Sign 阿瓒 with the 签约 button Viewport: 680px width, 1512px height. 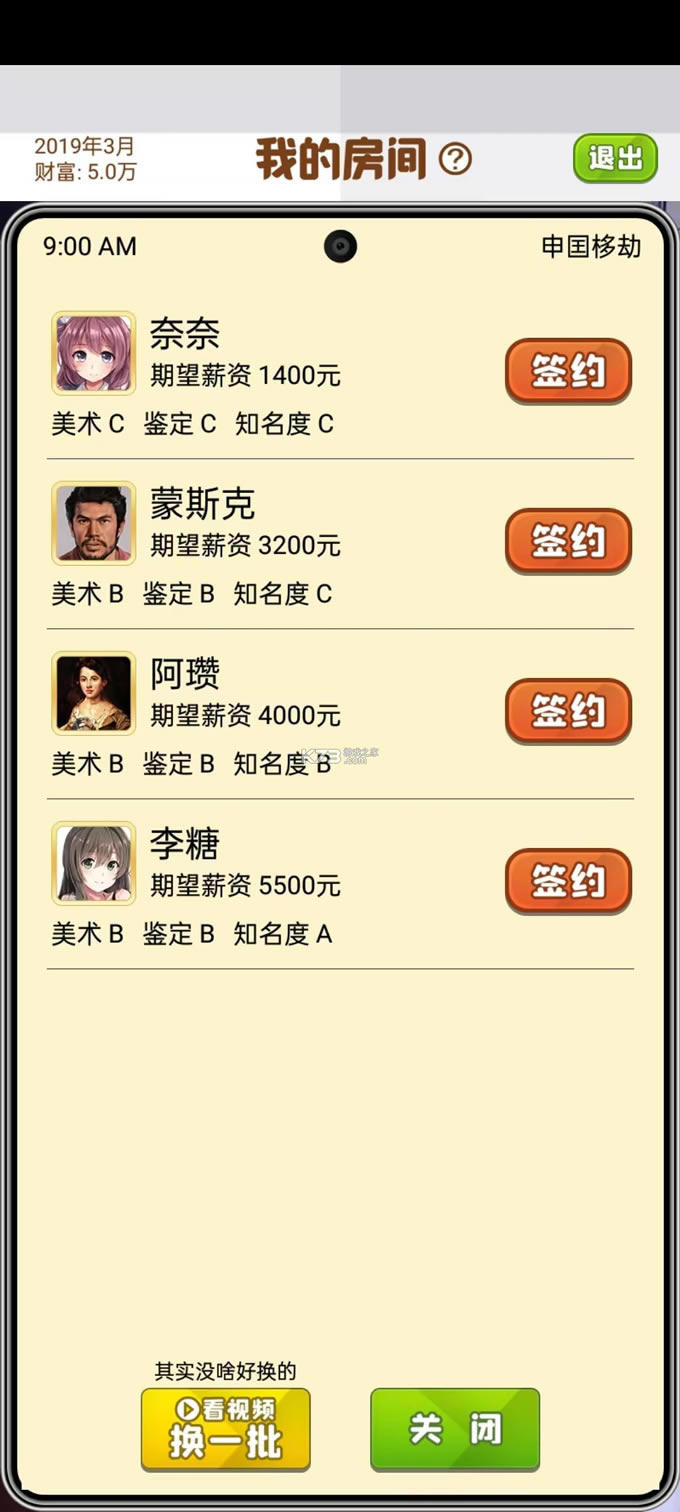(568, 712)
